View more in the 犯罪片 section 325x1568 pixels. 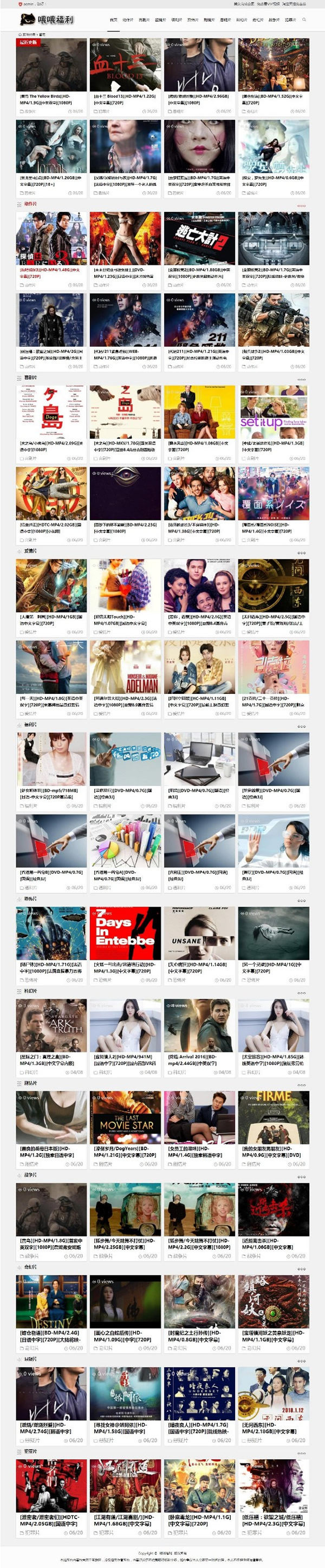pyautogui.click(x=301, y=1452)
